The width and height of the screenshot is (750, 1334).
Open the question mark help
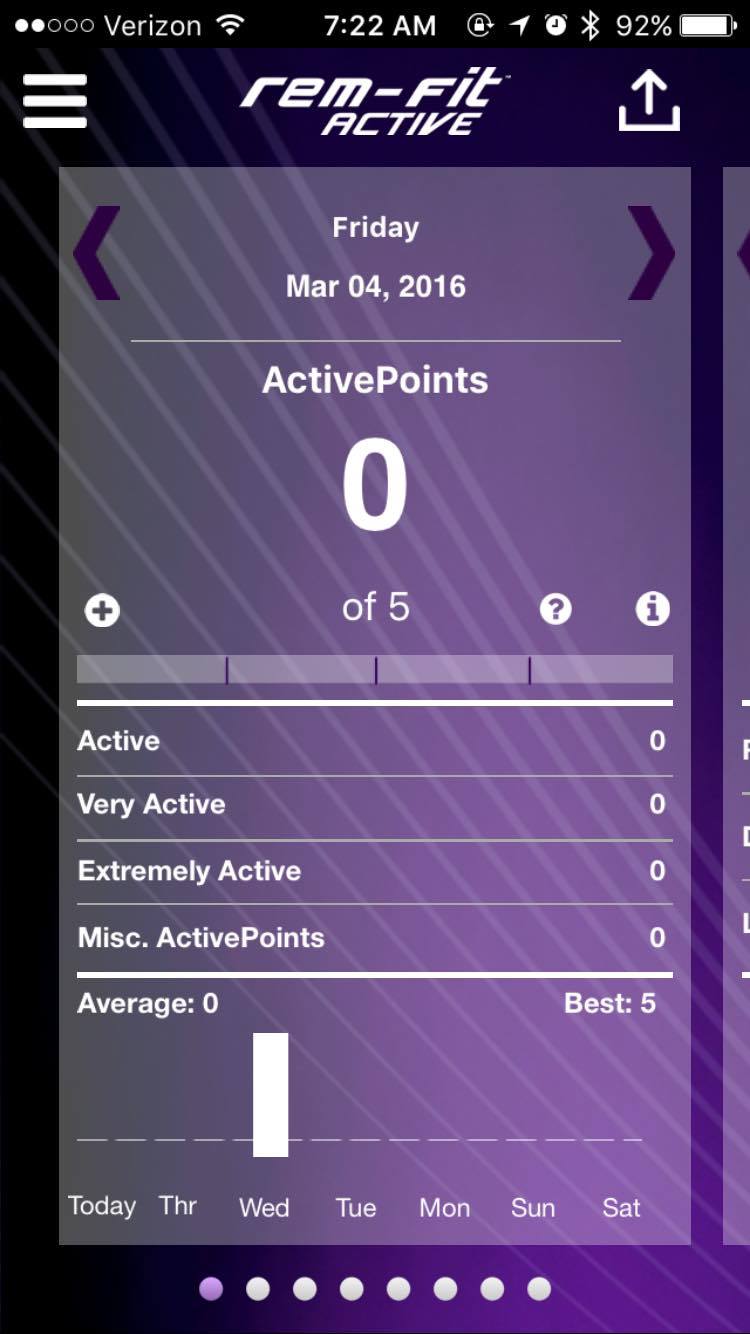pos(556,609)
